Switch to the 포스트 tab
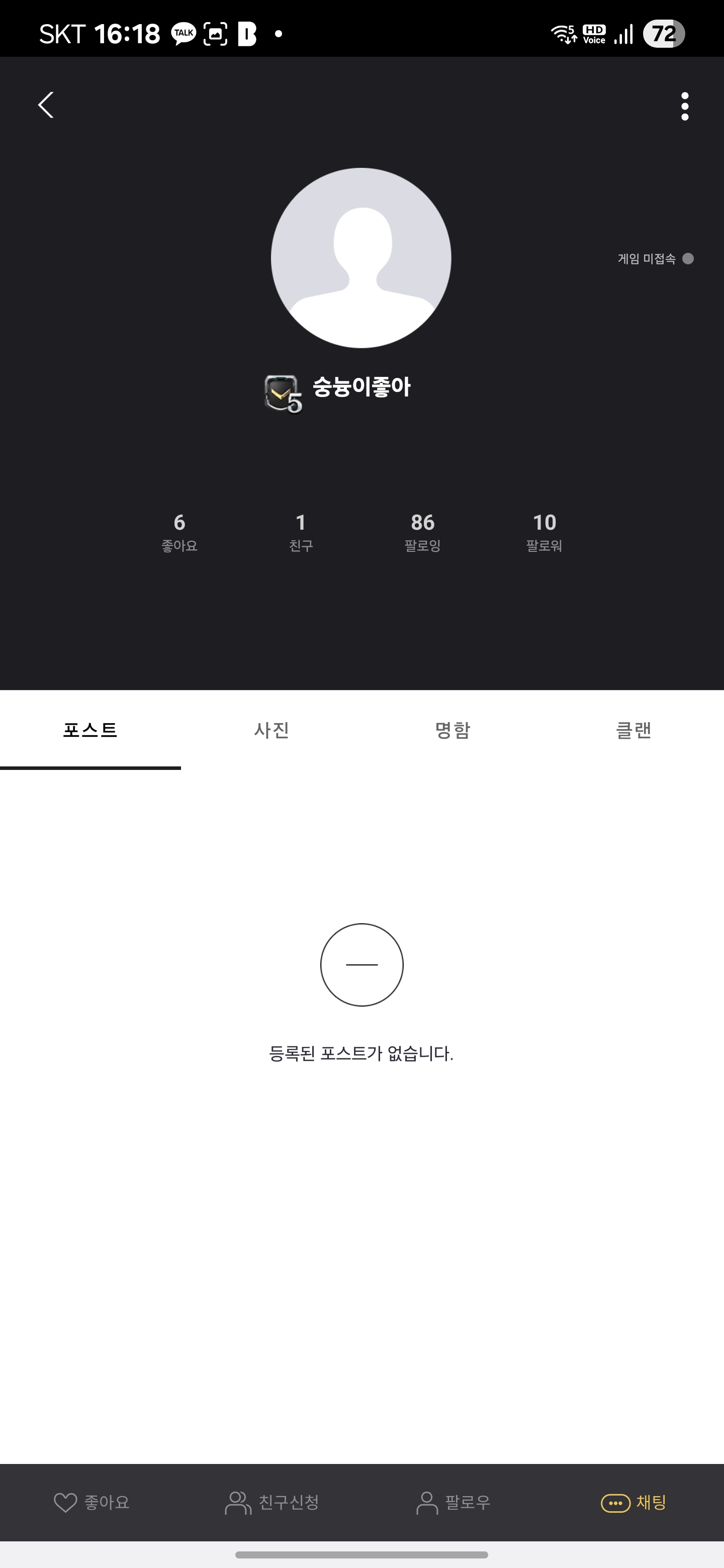This screenshot has width=724, height=1568. pyautogui.click(x=90, y=730)
